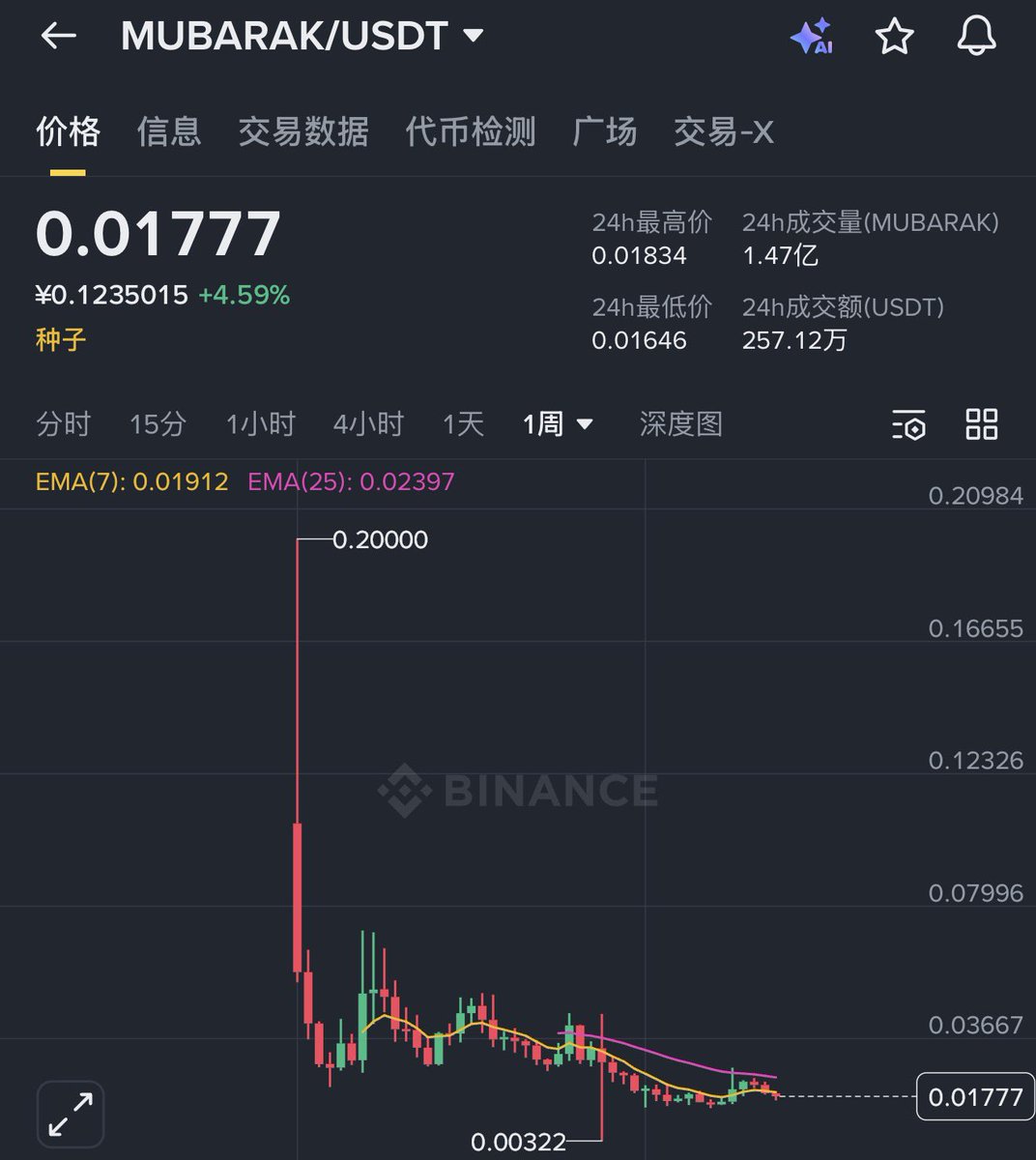
Task: Go back using the arrow icon
Action: [x=58, y=37]
